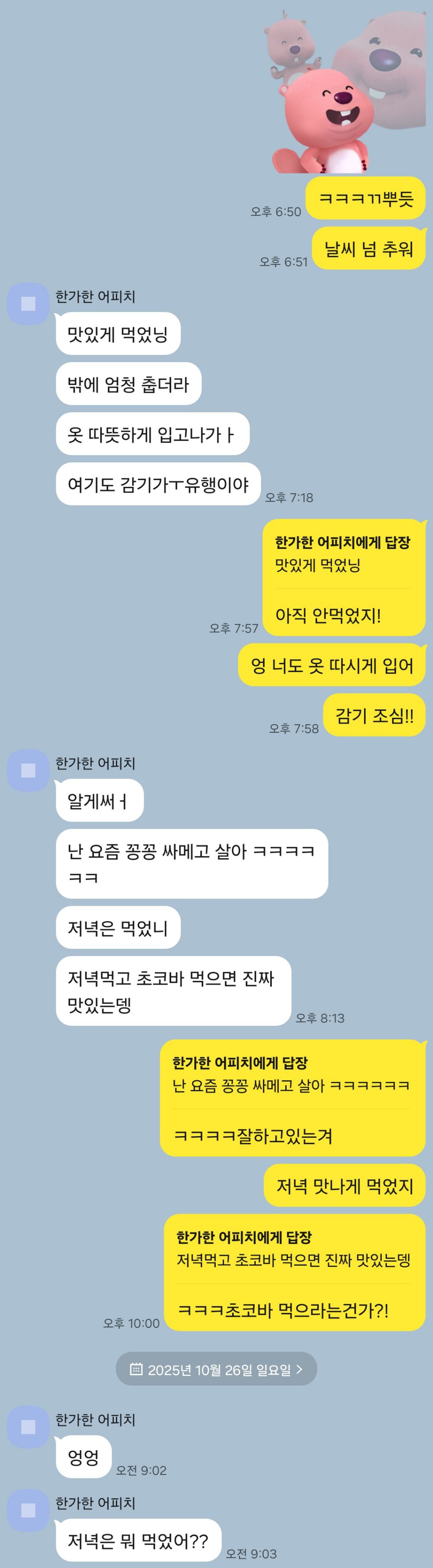The width and height of the screenshot is (433, 1568).
Task: Jump to quoted message in 아직 안먹었지! reply
Action: point(343,554)
